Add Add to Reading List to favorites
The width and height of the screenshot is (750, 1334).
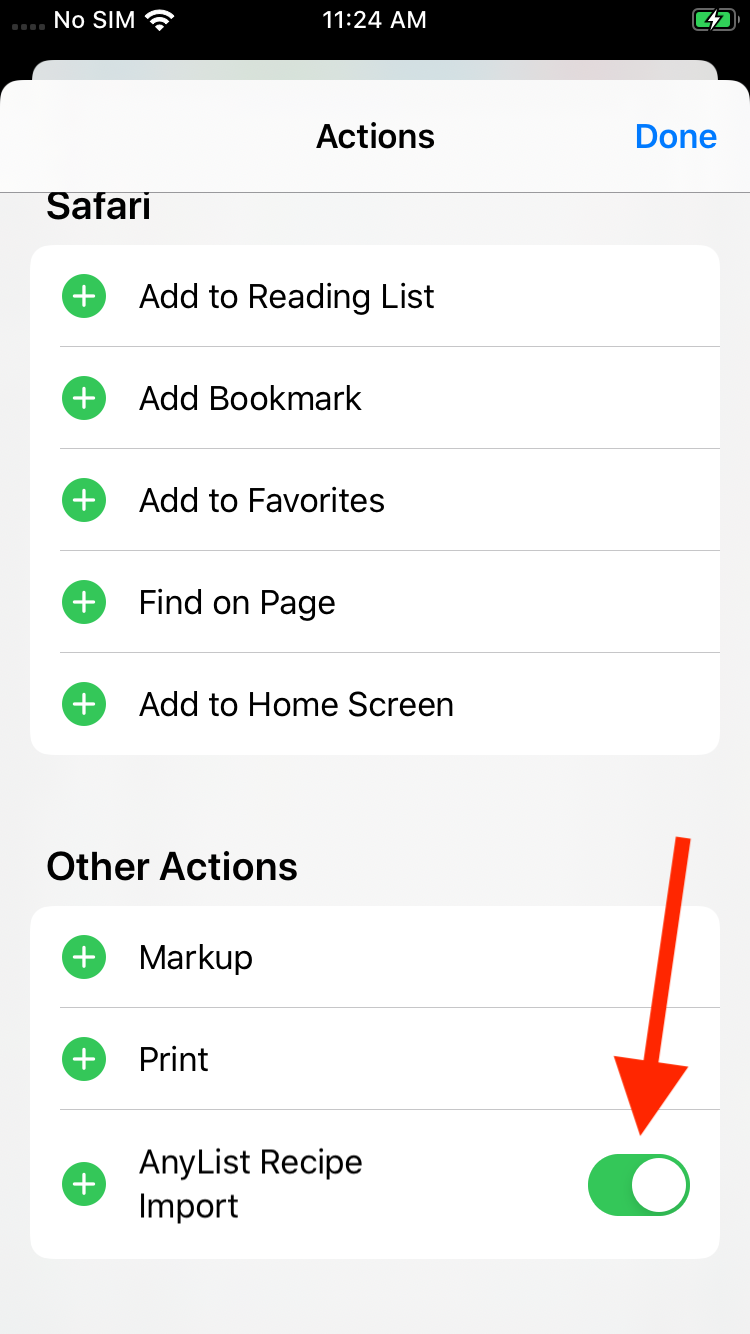84,297
